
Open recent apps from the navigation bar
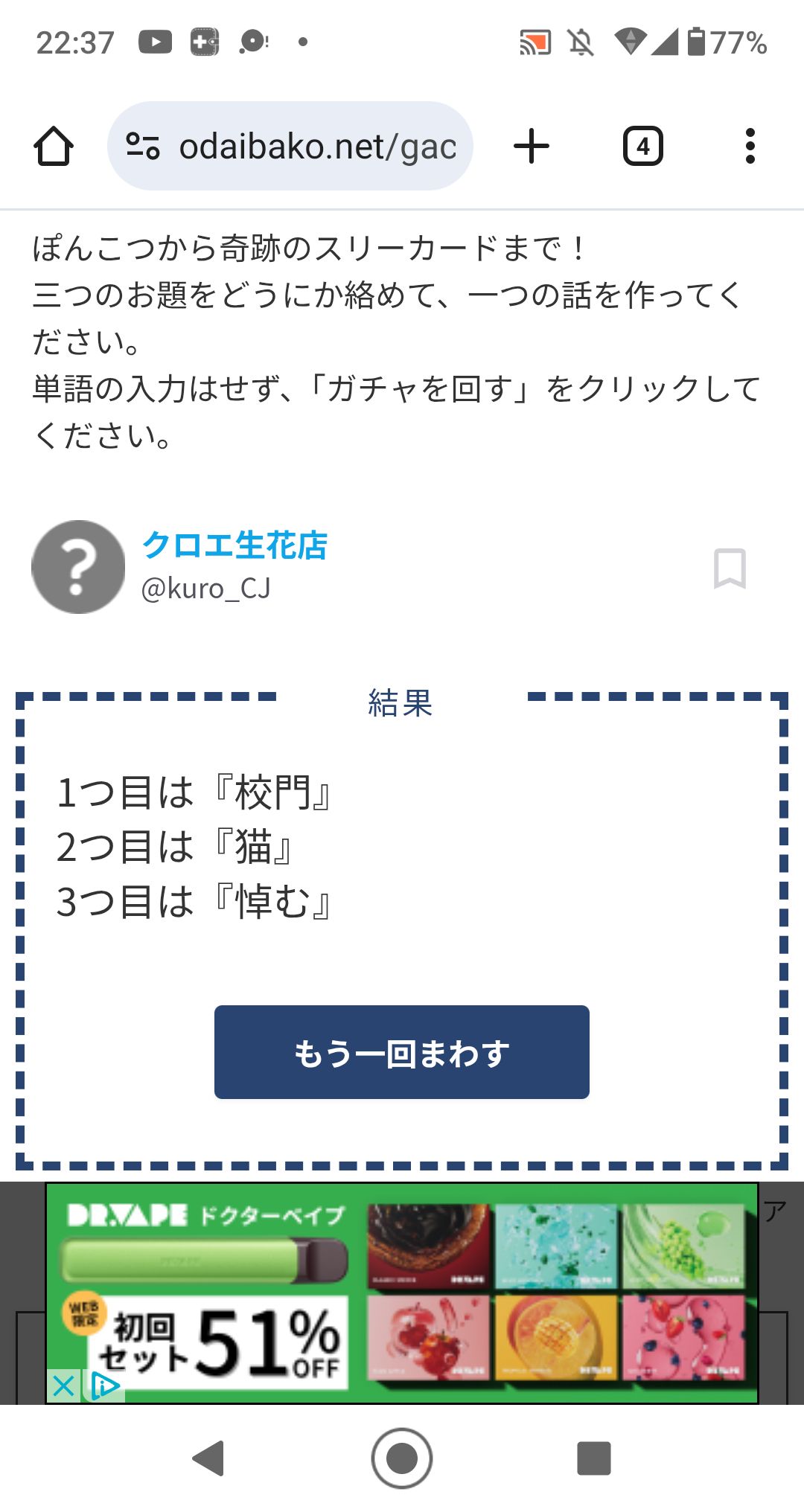click(x=593, y=1458)
